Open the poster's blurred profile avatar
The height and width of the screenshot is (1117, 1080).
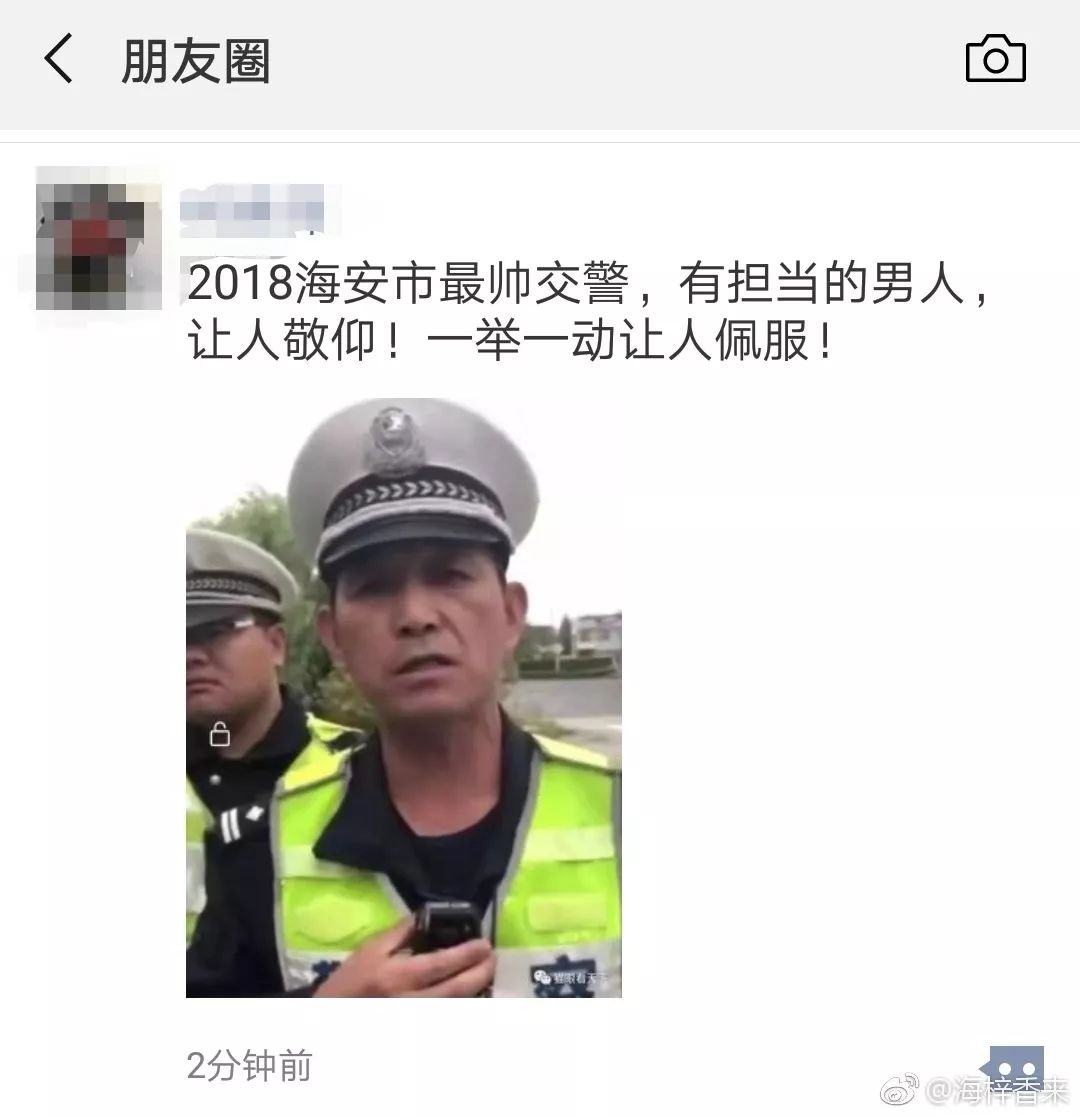(98, 238)
